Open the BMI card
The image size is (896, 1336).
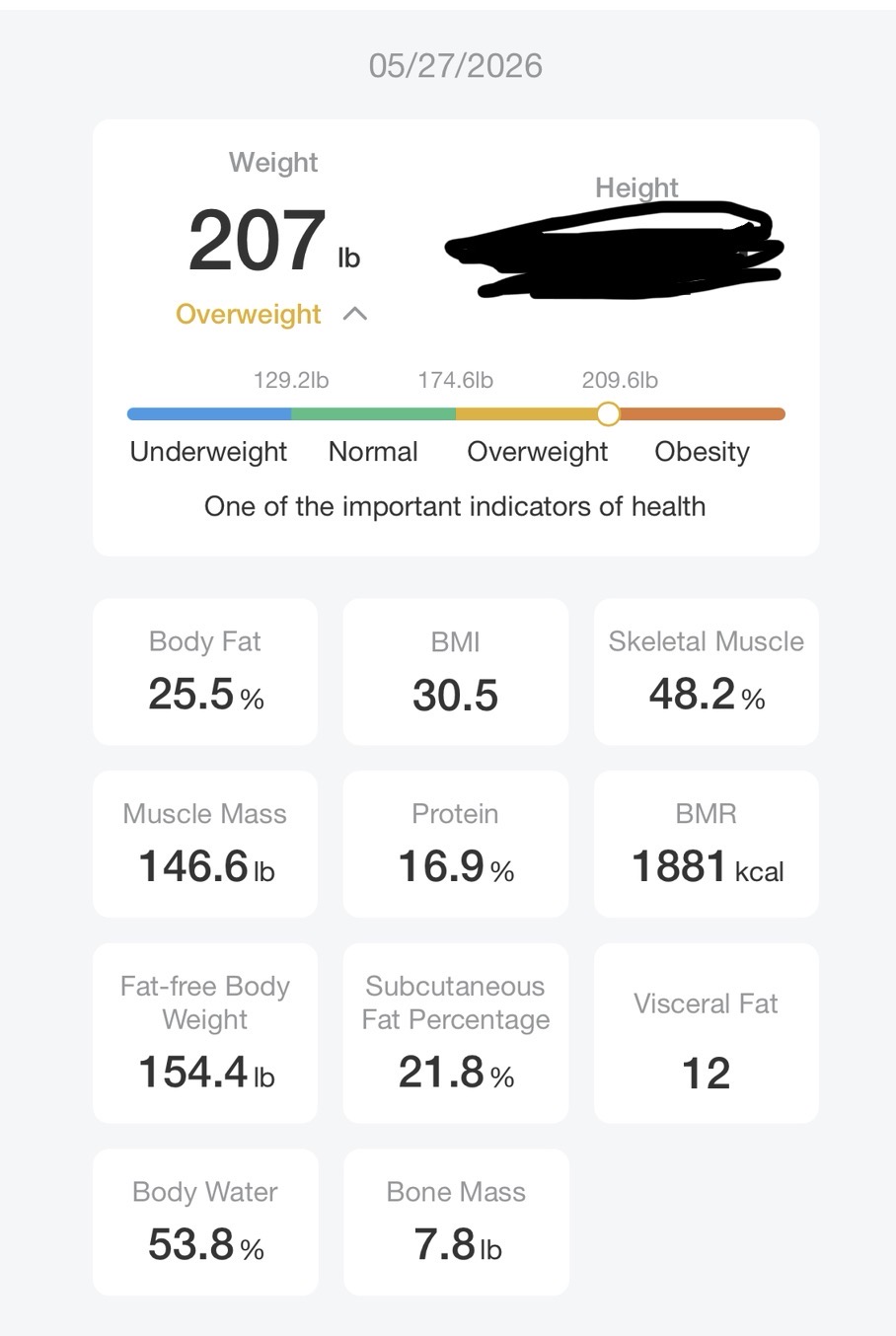point(456,672)
